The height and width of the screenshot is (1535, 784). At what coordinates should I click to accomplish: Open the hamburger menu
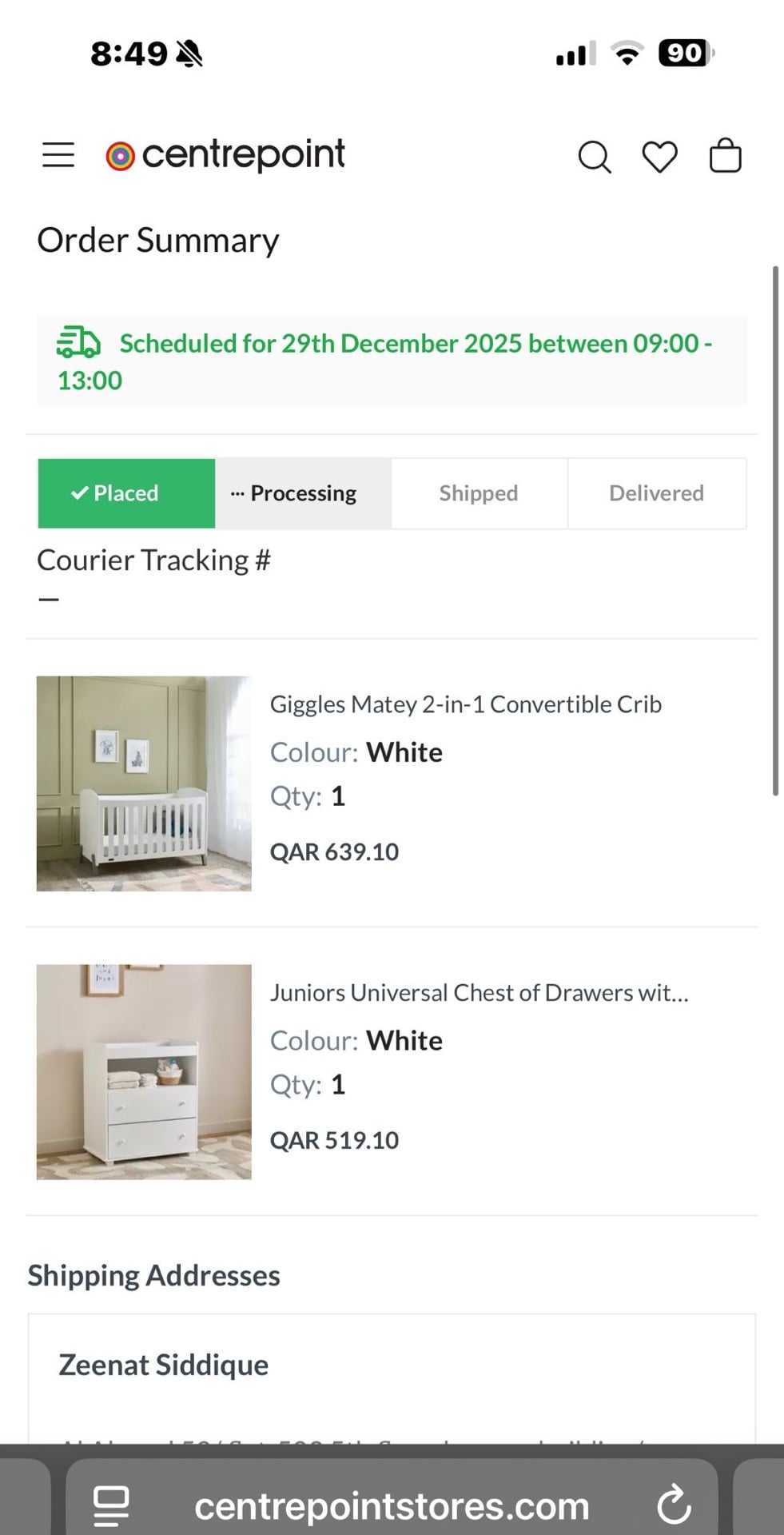(x=58, y=155)
